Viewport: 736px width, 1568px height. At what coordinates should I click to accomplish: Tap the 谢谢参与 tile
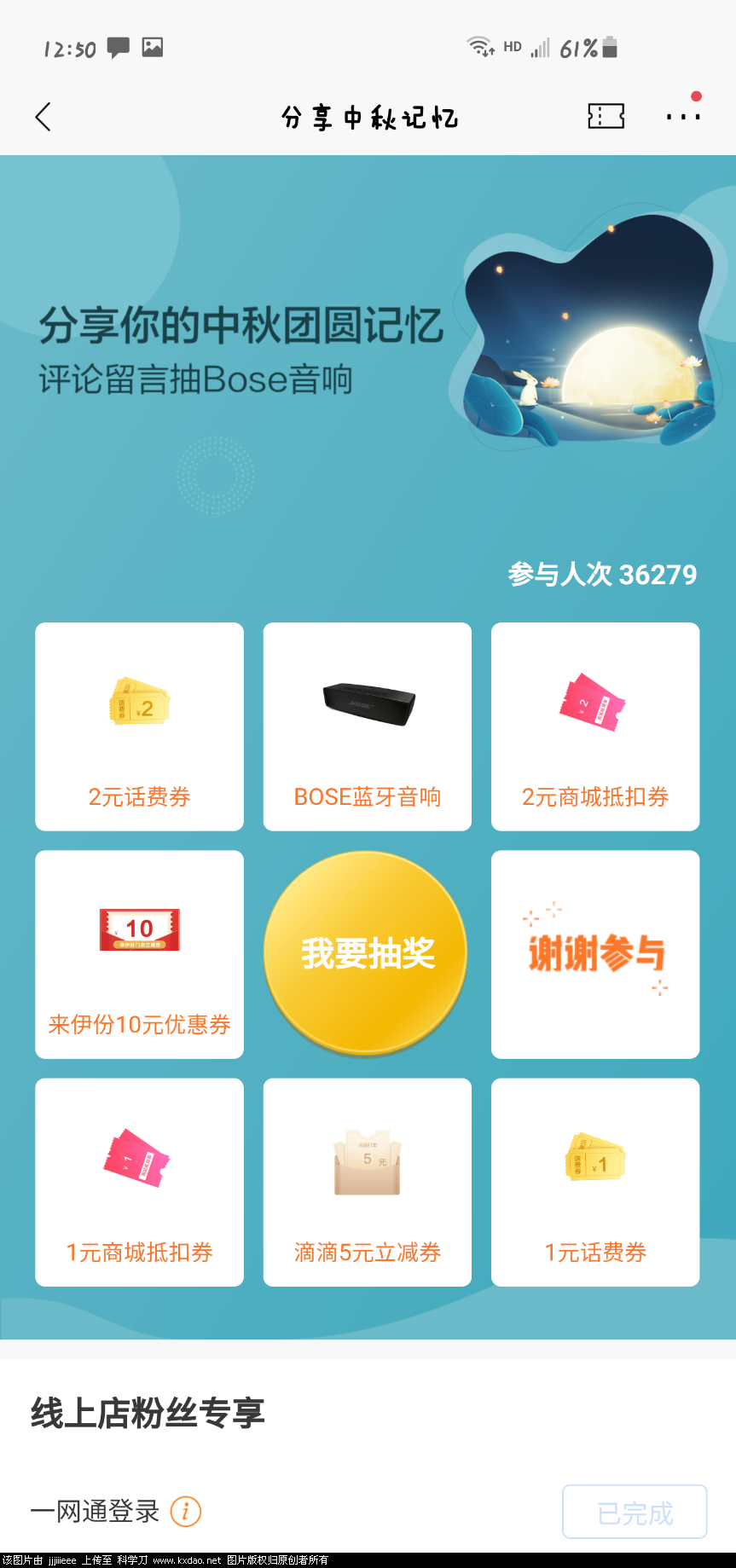(594, 954)
